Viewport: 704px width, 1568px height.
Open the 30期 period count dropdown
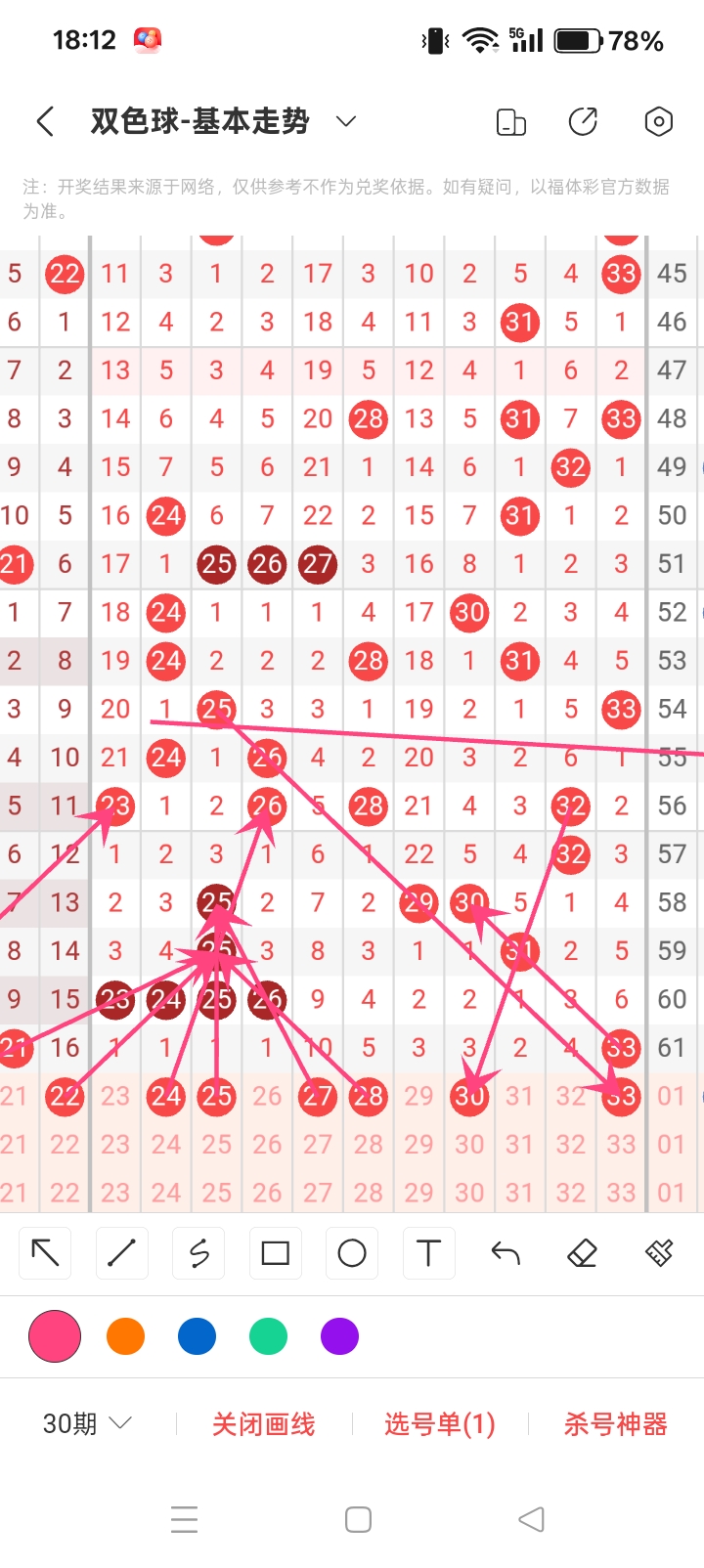pos(87,1423)
